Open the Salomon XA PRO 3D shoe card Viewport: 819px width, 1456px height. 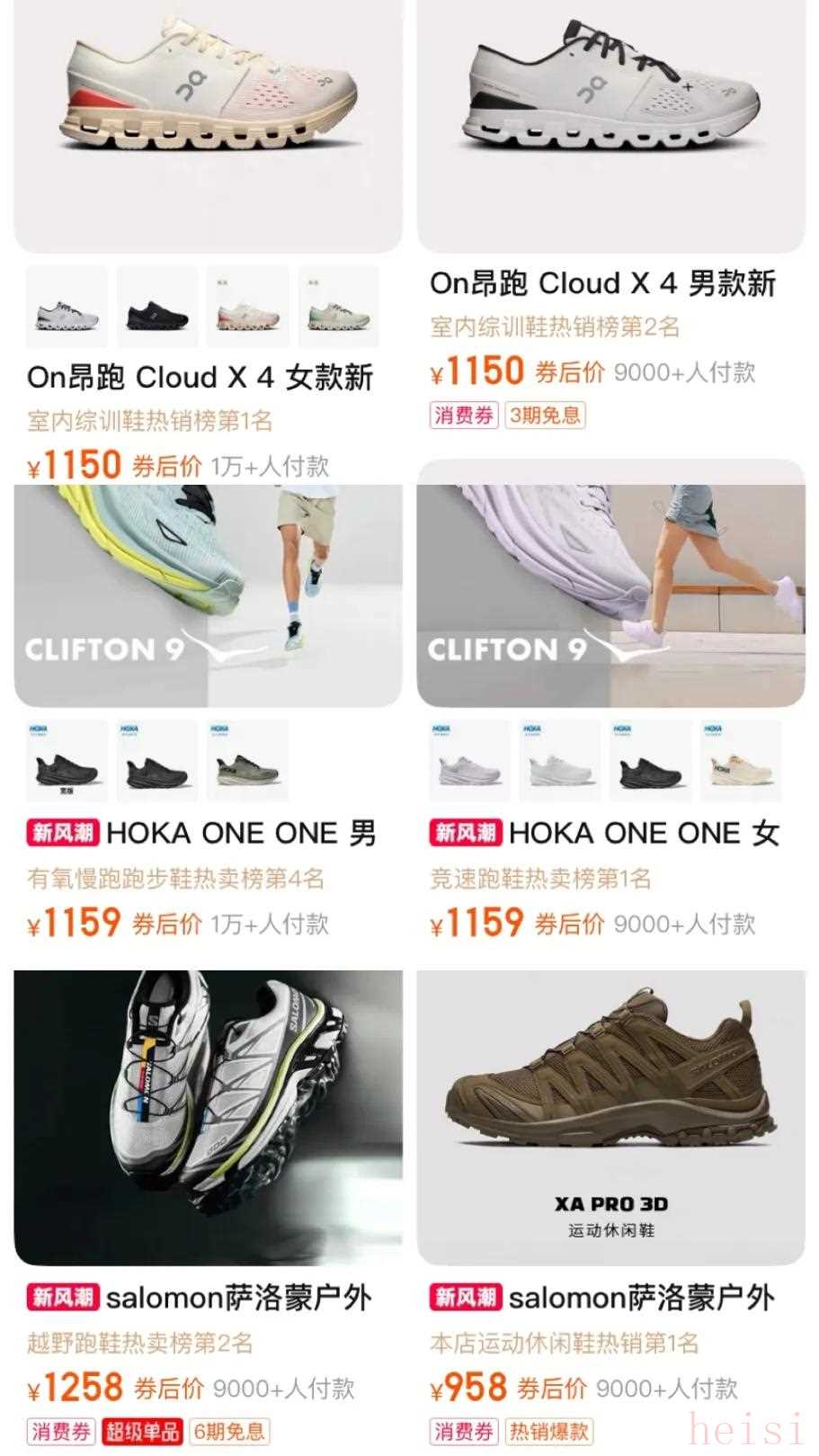[610, 1117]
